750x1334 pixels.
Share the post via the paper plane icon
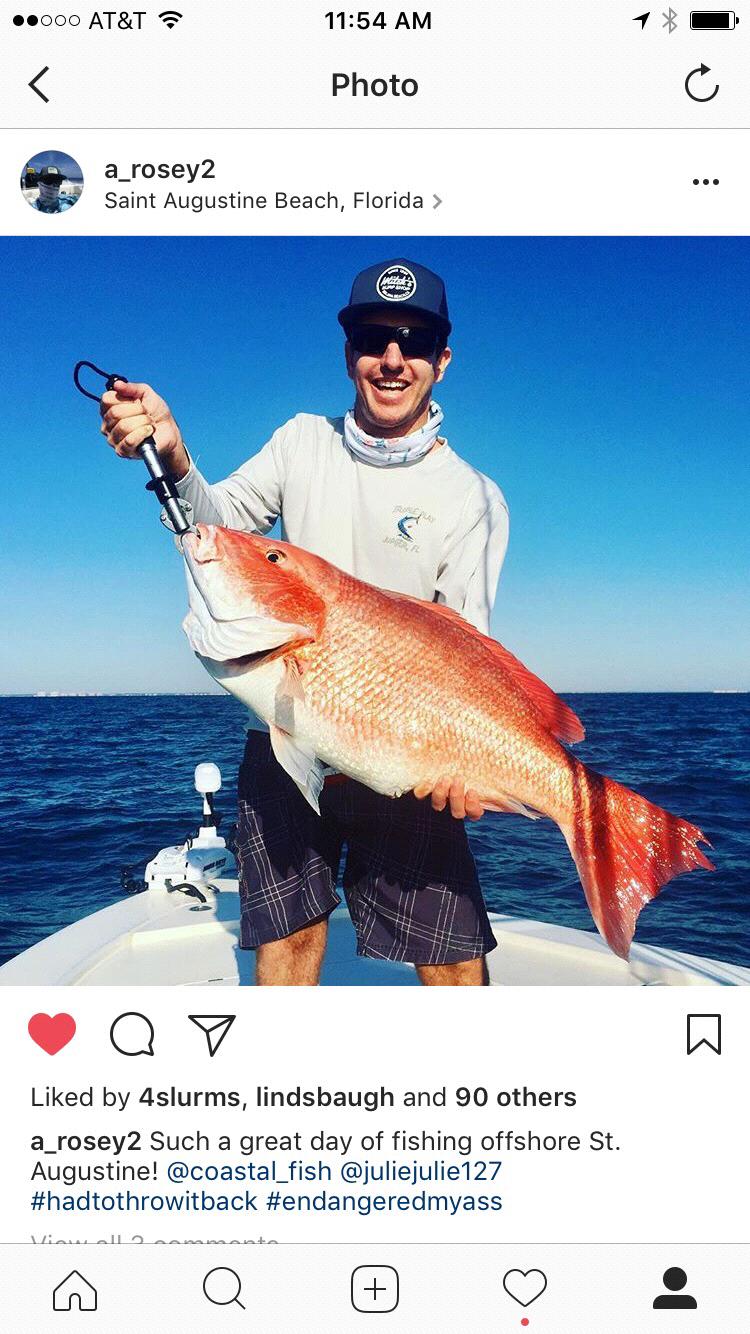[x=212, y=1034]
